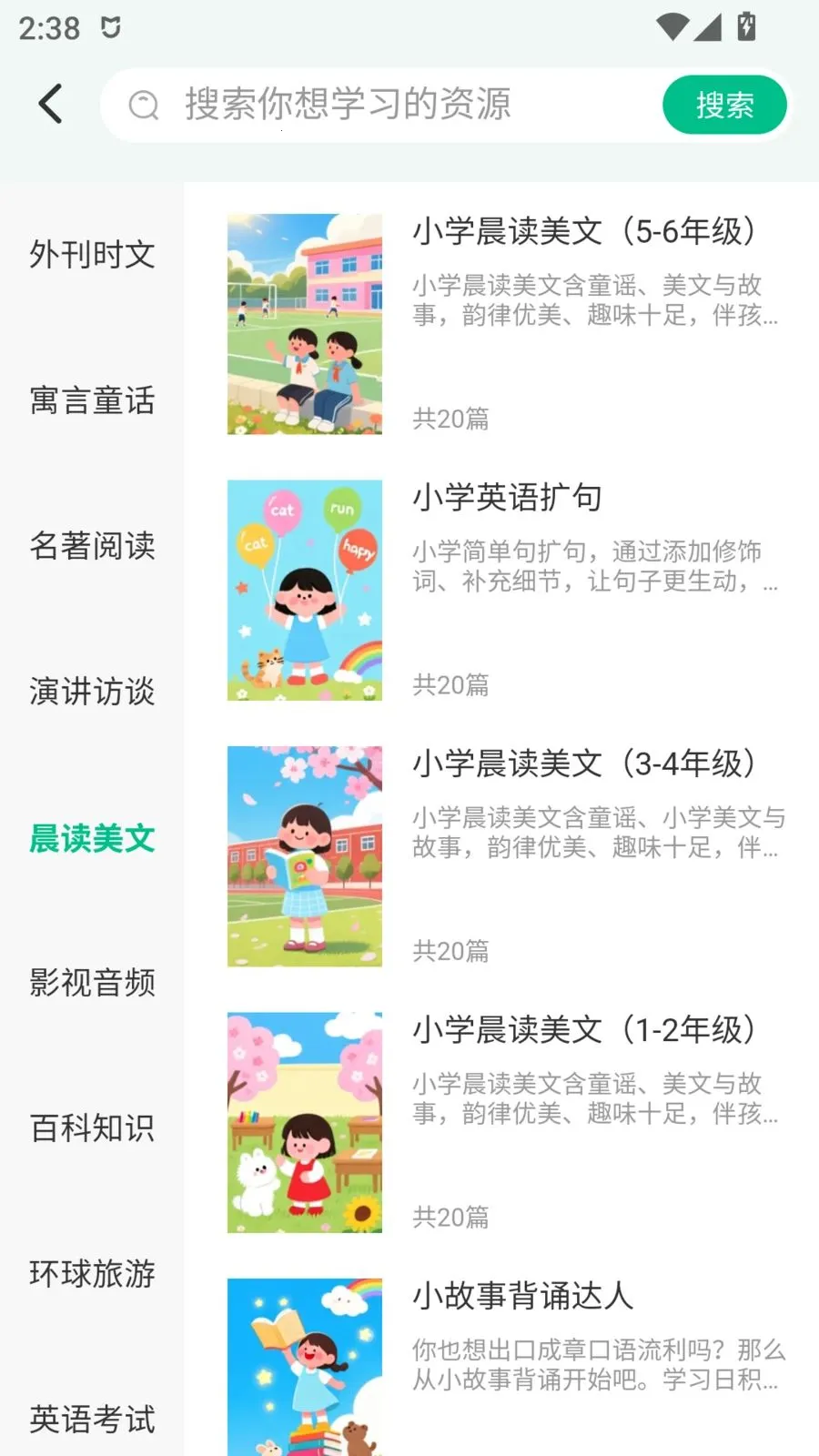The image size is (819, 1456).
Task: Click the signal strength icon
Action: tap(708, 27)
